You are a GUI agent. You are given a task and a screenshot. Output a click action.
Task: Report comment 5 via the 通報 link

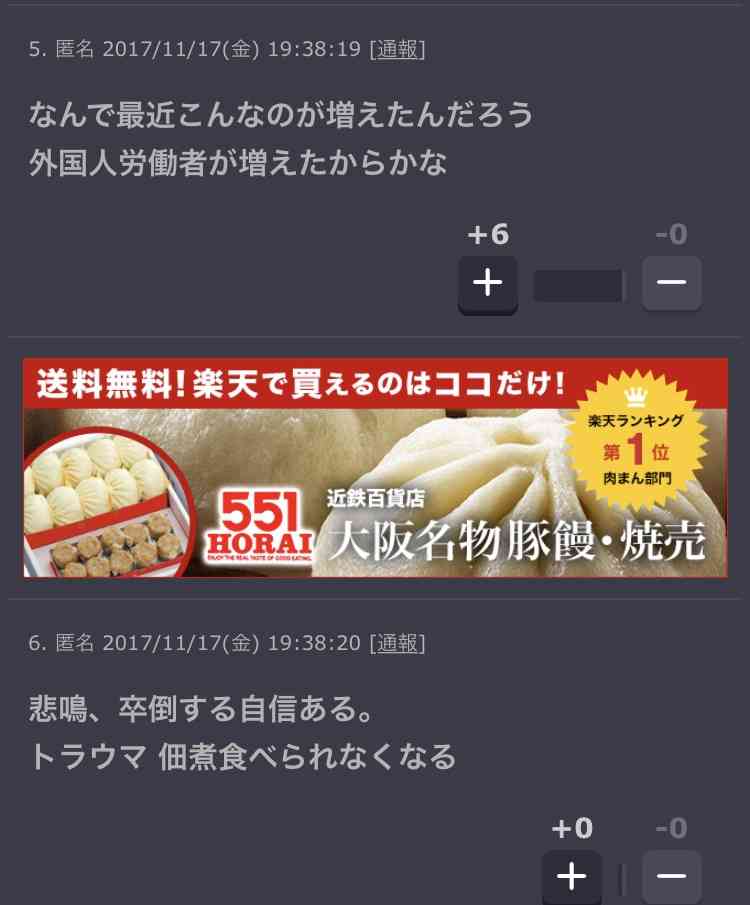(x=397, y=50)
